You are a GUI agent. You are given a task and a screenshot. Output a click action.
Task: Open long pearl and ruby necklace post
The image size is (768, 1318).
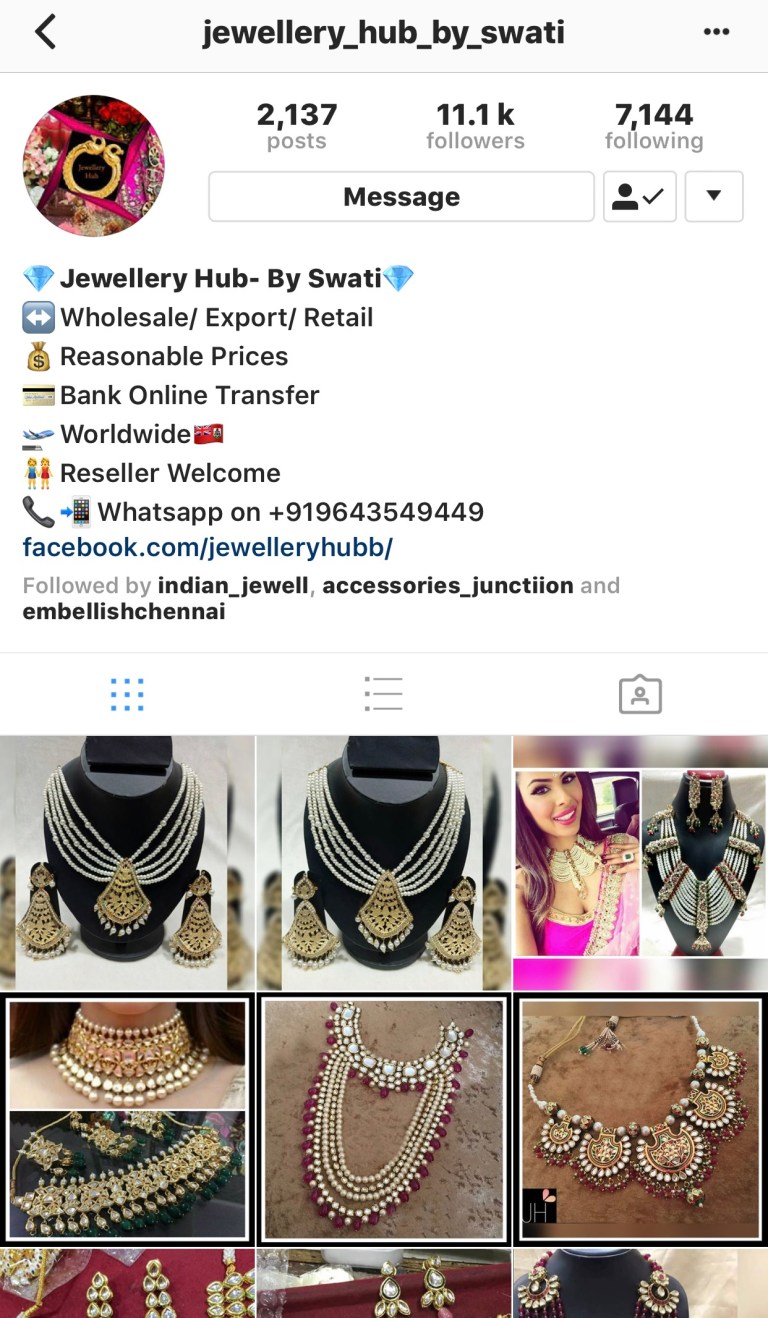[383, 1118]
